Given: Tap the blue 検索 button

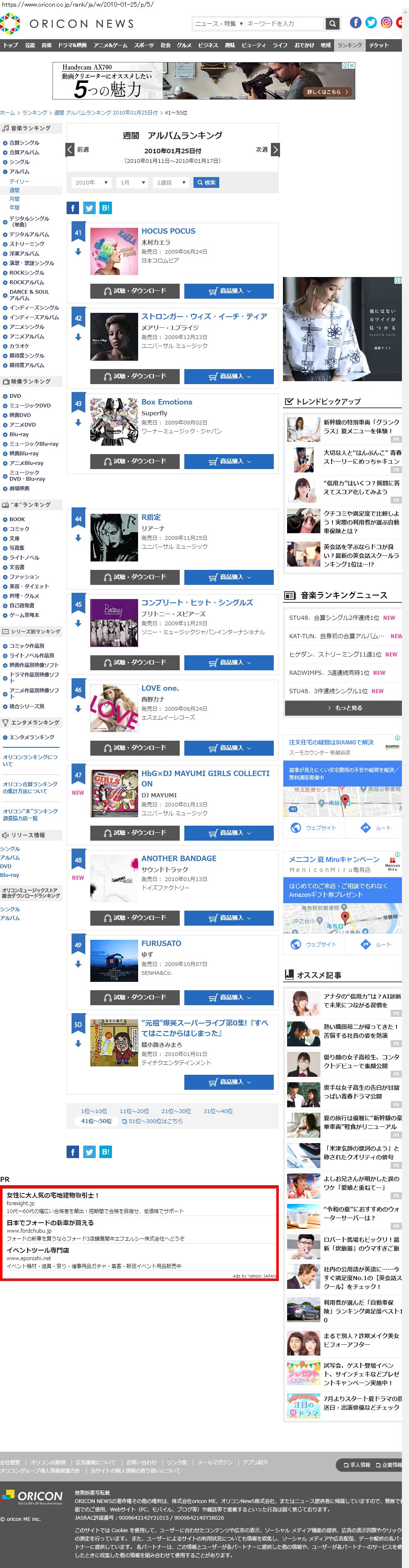Looking at the screenshot, I should point(206,182).
